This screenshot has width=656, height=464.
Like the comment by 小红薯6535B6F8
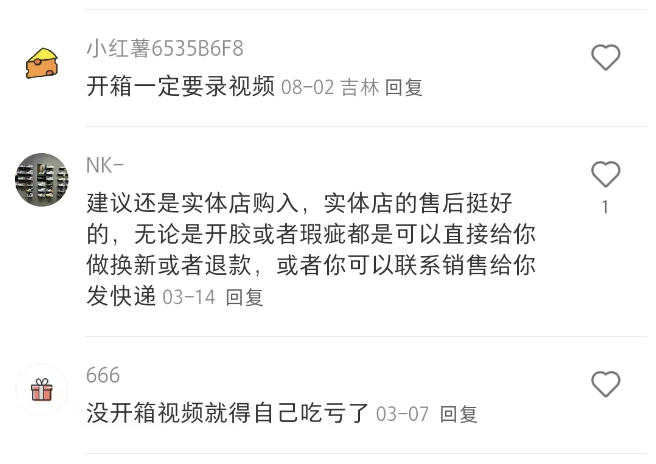(605, 58)
